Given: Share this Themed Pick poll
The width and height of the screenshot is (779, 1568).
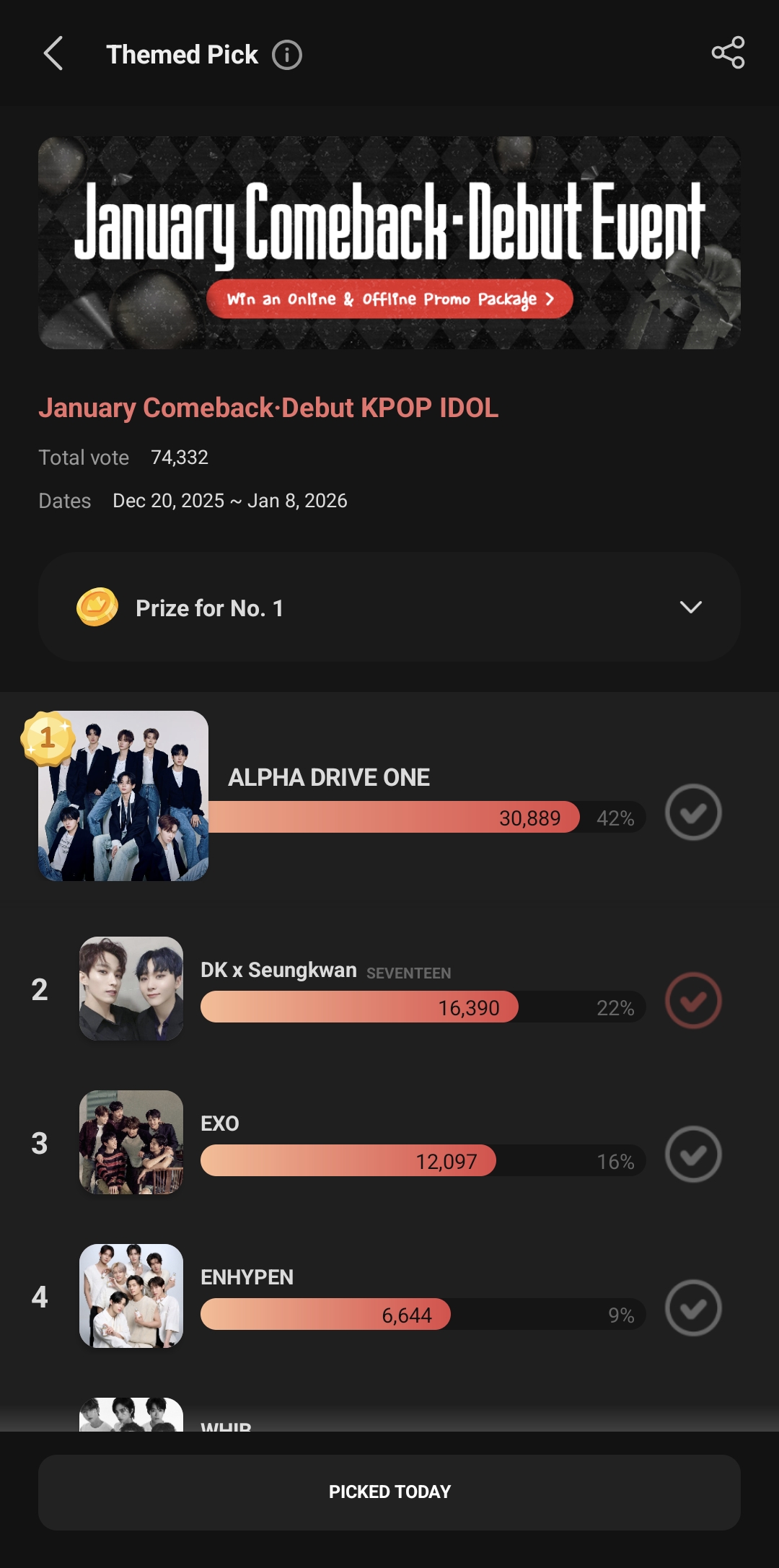Looking at the screenshot, I should pos(728,53).
